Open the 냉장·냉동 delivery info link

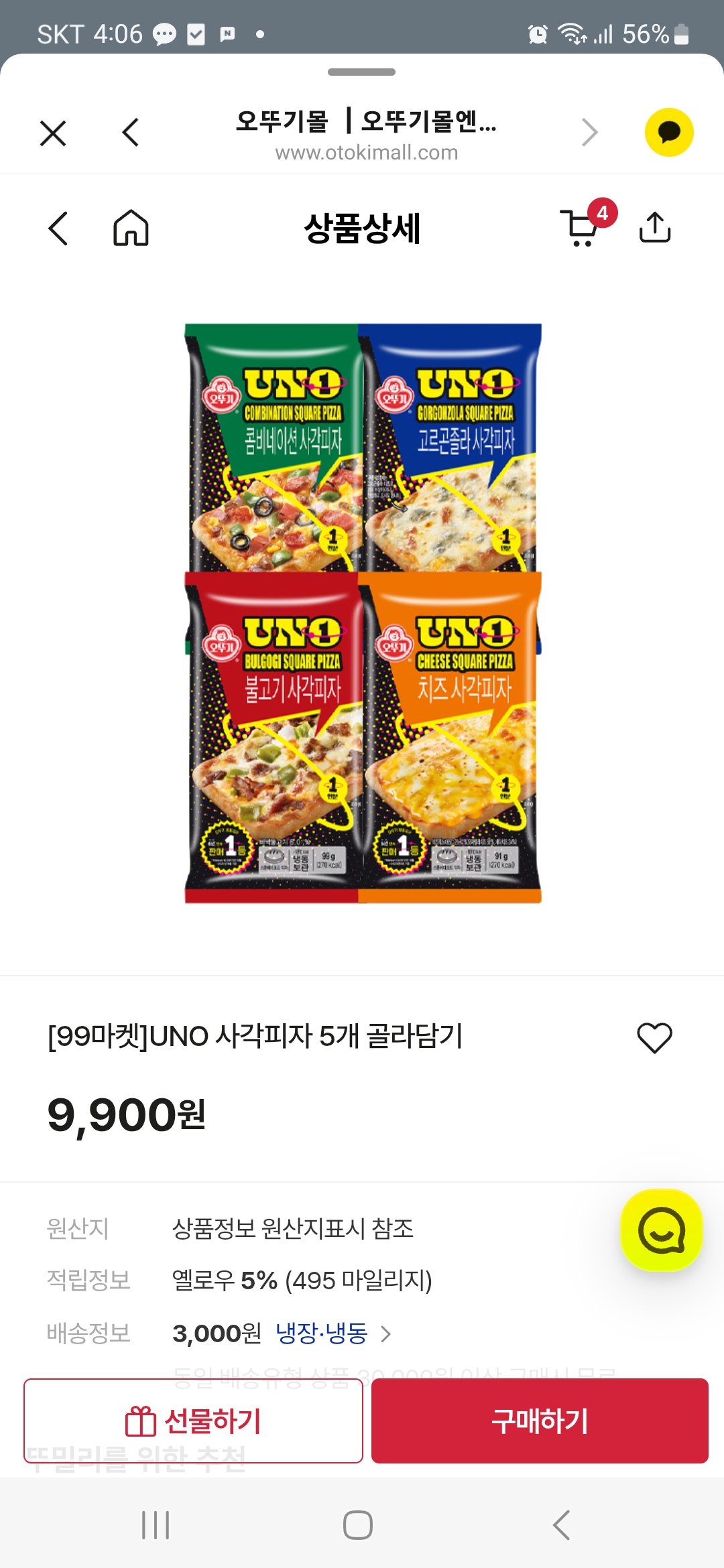[x=333, y=1333]
